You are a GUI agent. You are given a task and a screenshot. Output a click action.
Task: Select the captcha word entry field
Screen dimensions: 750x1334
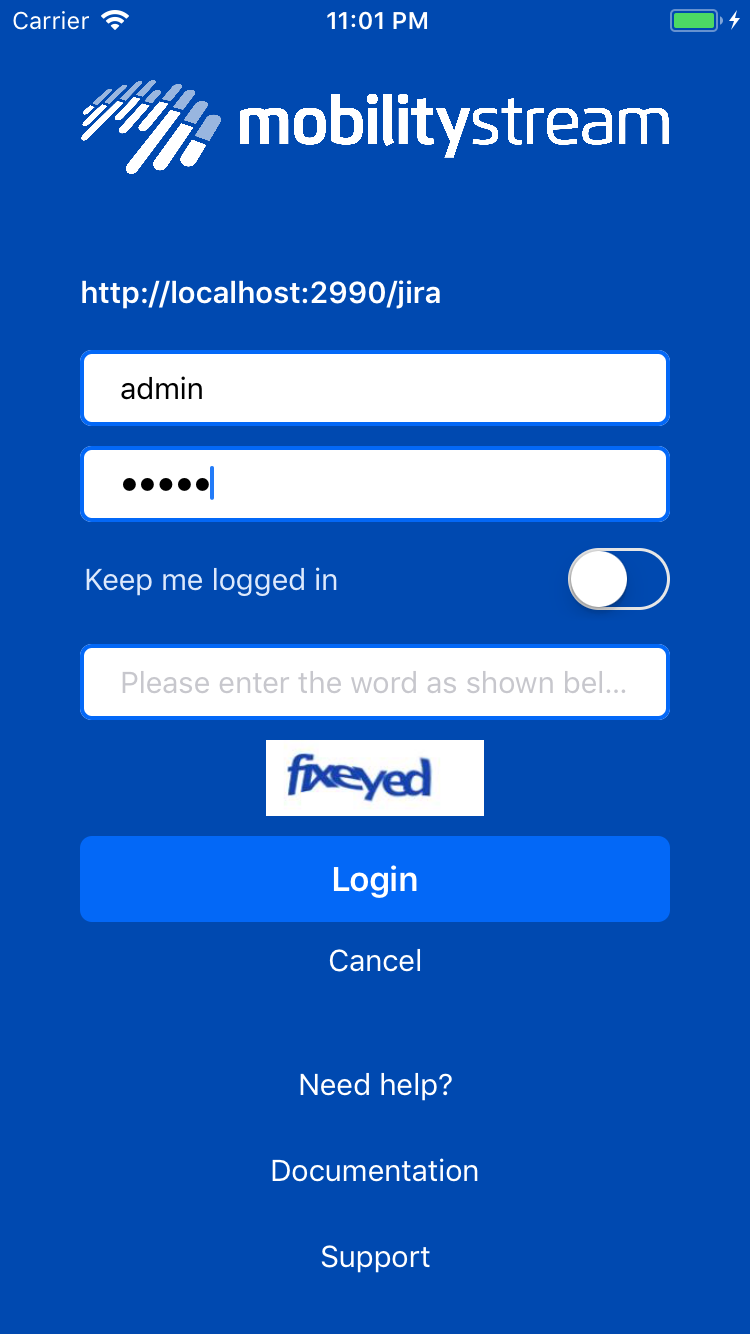point(374,682)
